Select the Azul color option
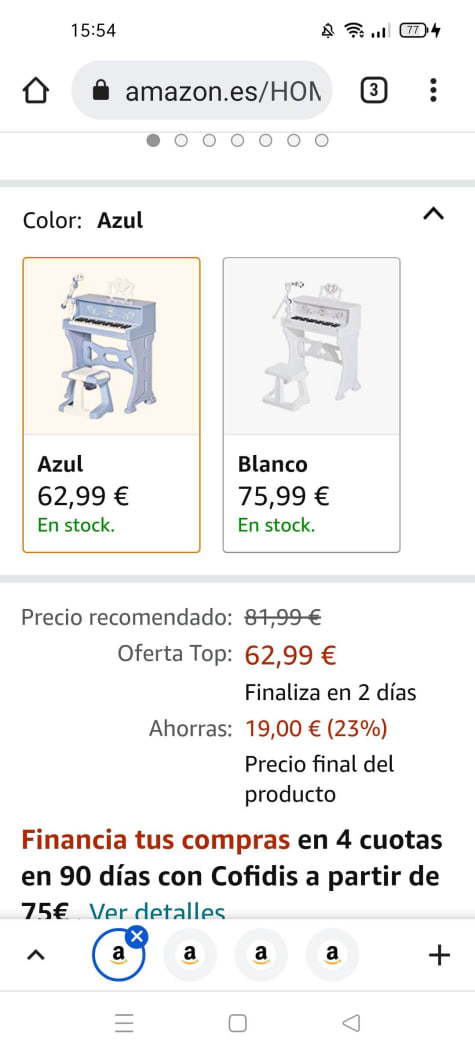475x1056 pixels. point(111,405)
